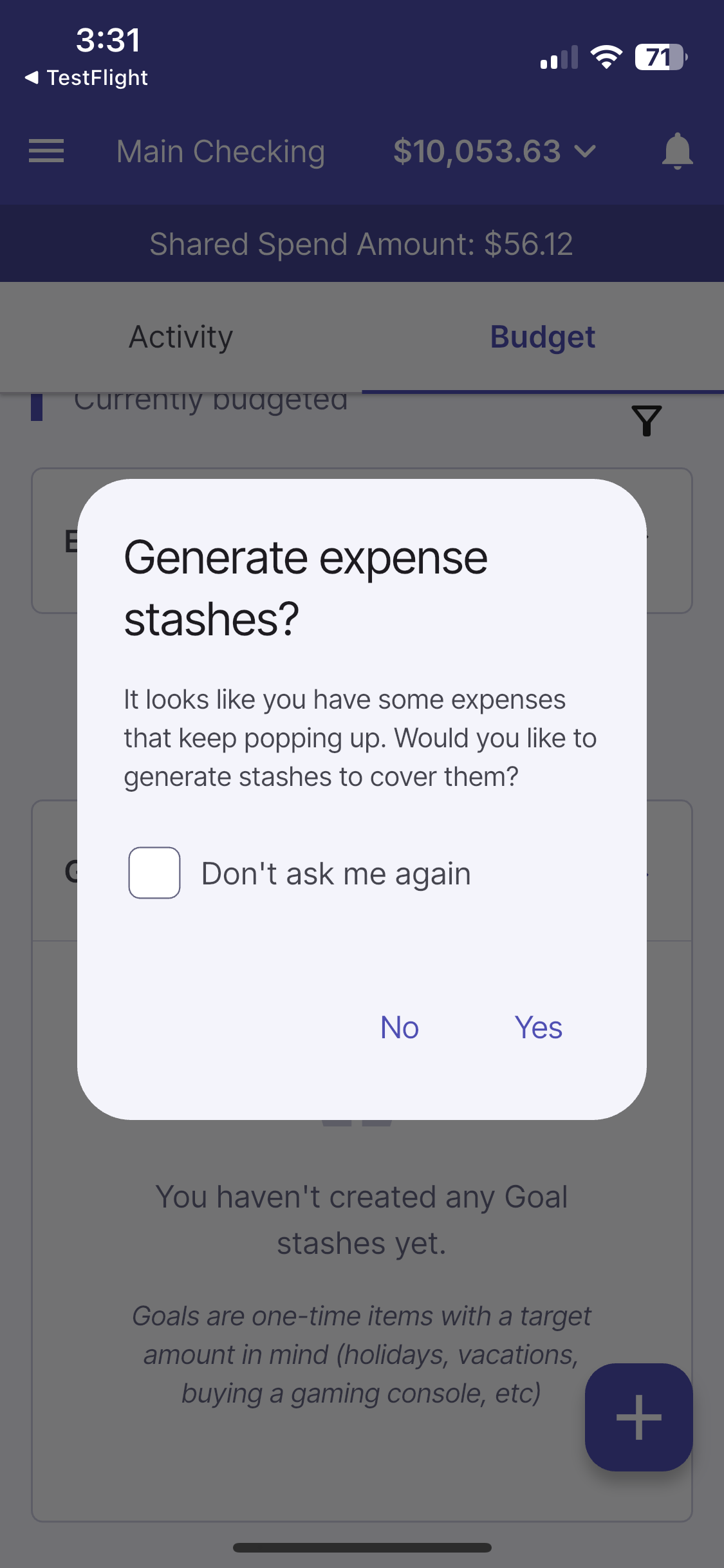
Task: Open the budget filter funnel icon
Action: pyautogui.click(x=647, y=421)
